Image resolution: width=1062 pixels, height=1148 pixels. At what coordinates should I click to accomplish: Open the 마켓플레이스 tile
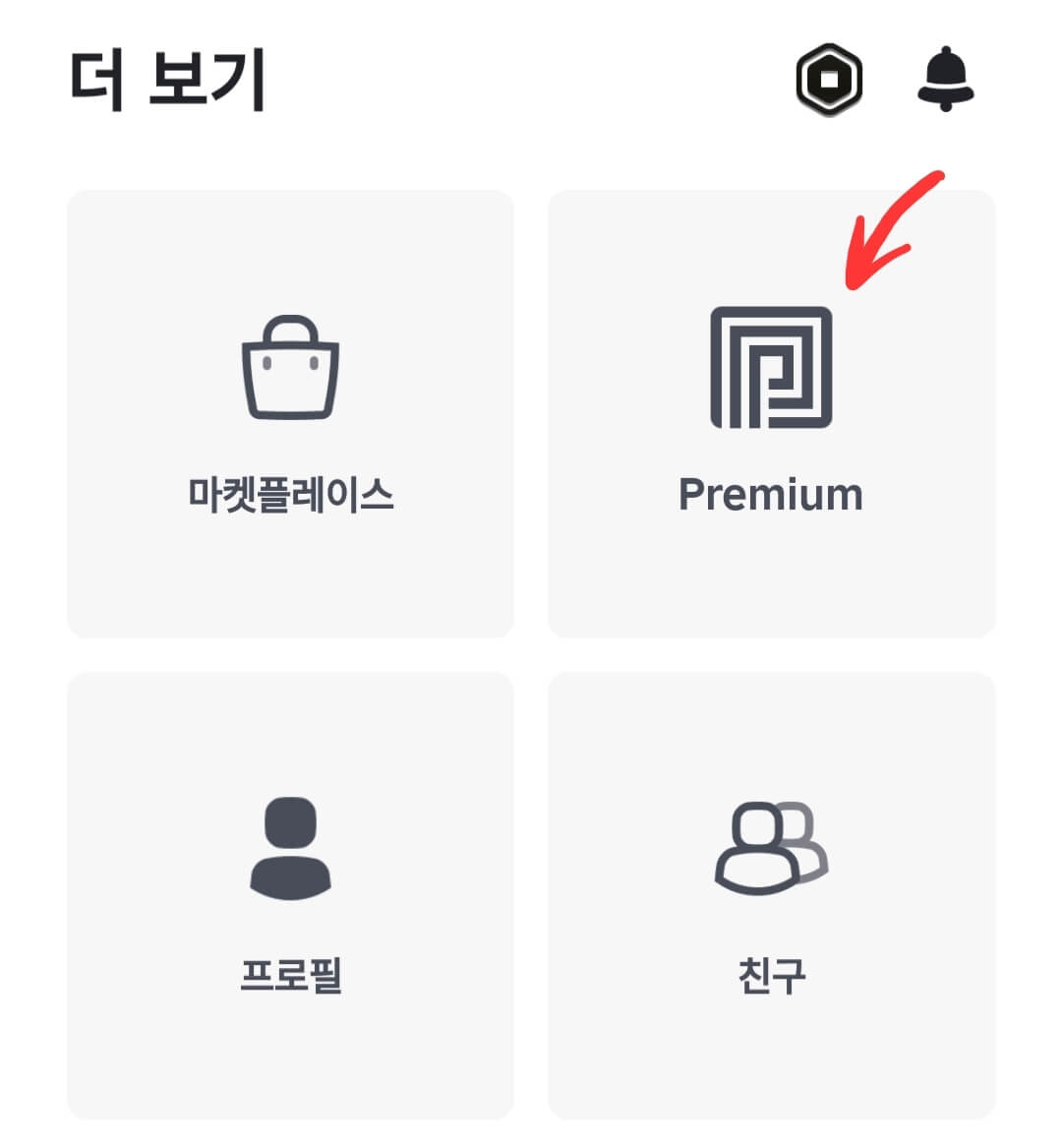click(x=289, y=413)
